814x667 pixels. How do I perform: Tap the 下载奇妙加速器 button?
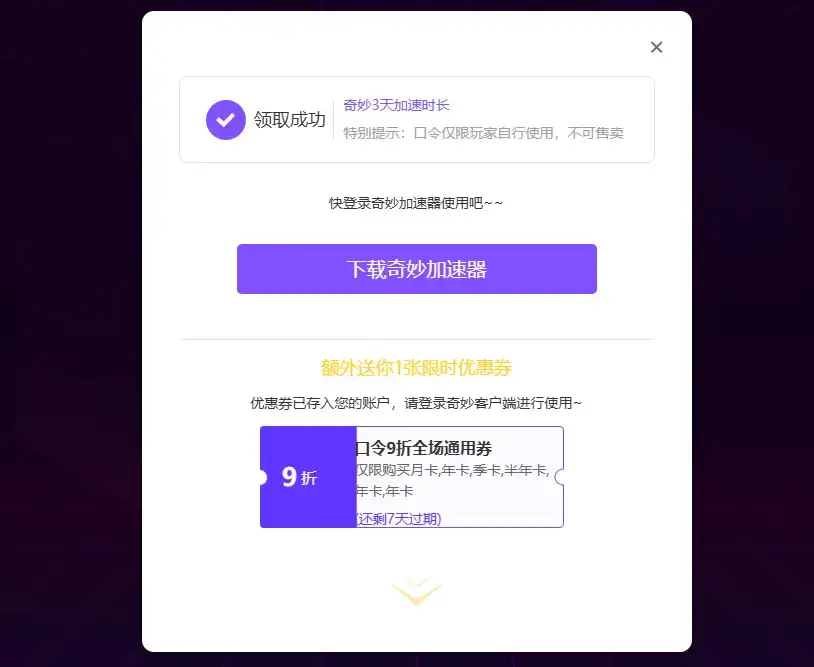[x=416, y=269]
